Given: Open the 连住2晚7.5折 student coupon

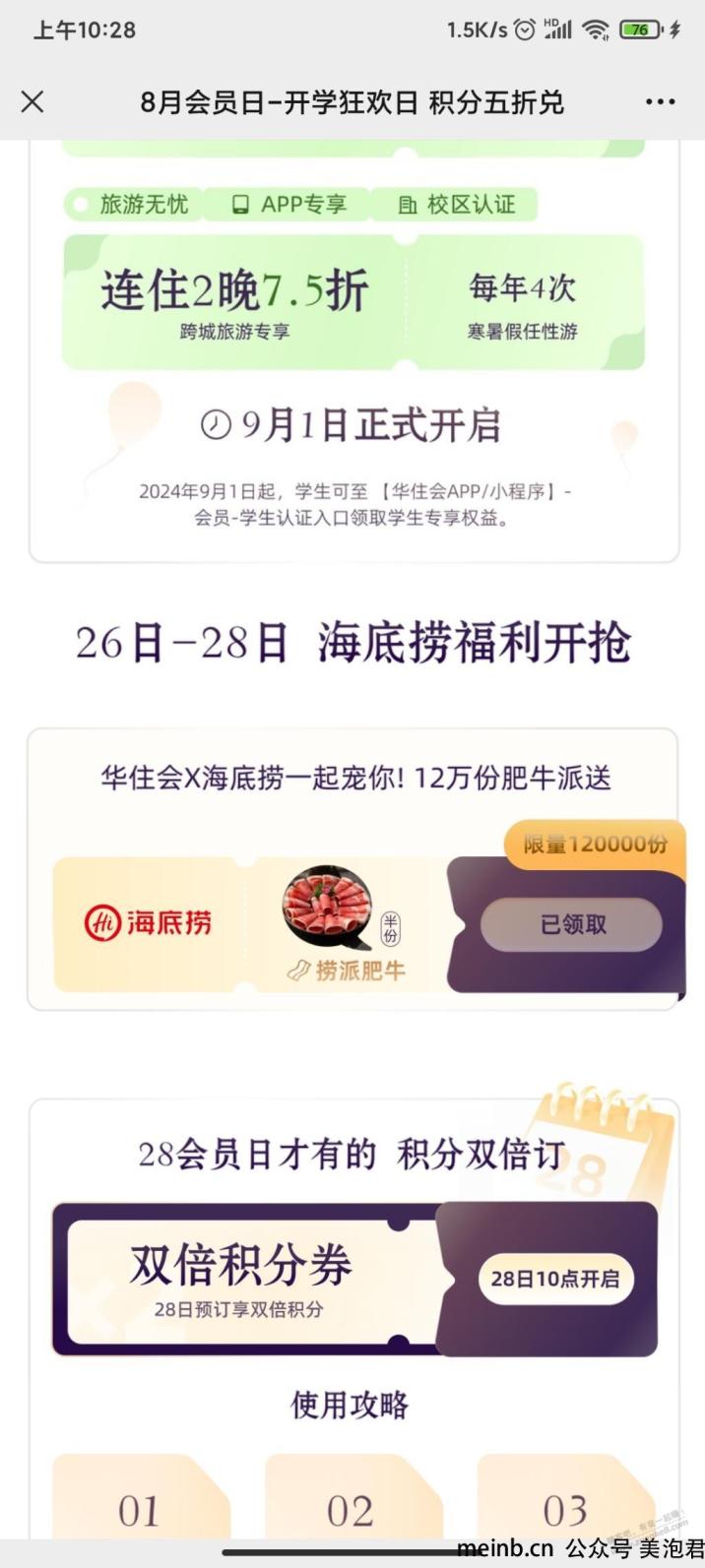Looking at the screenshot, I should (234, 302).
